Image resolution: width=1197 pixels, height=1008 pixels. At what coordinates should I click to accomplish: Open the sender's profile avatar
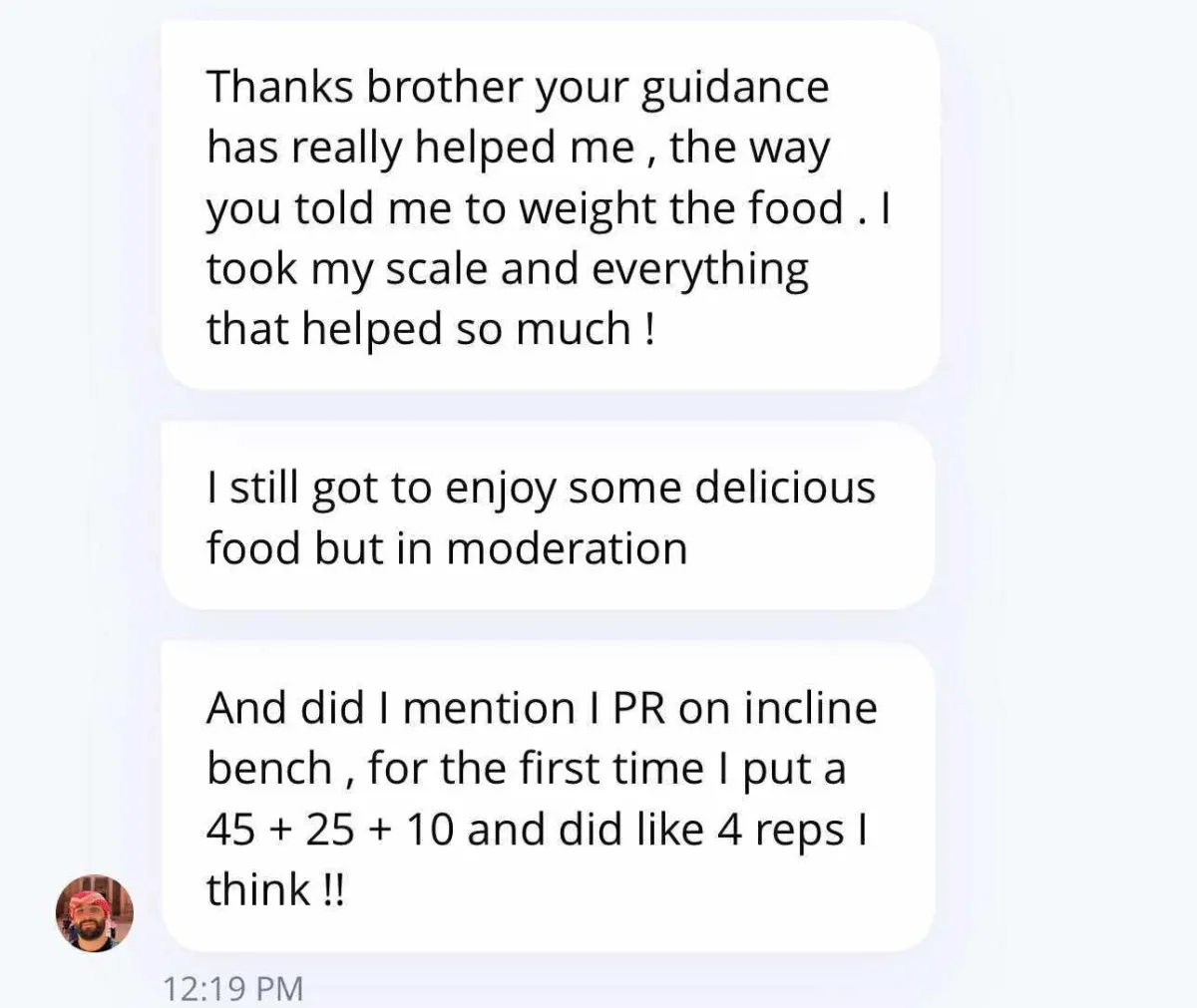point(95,912)
